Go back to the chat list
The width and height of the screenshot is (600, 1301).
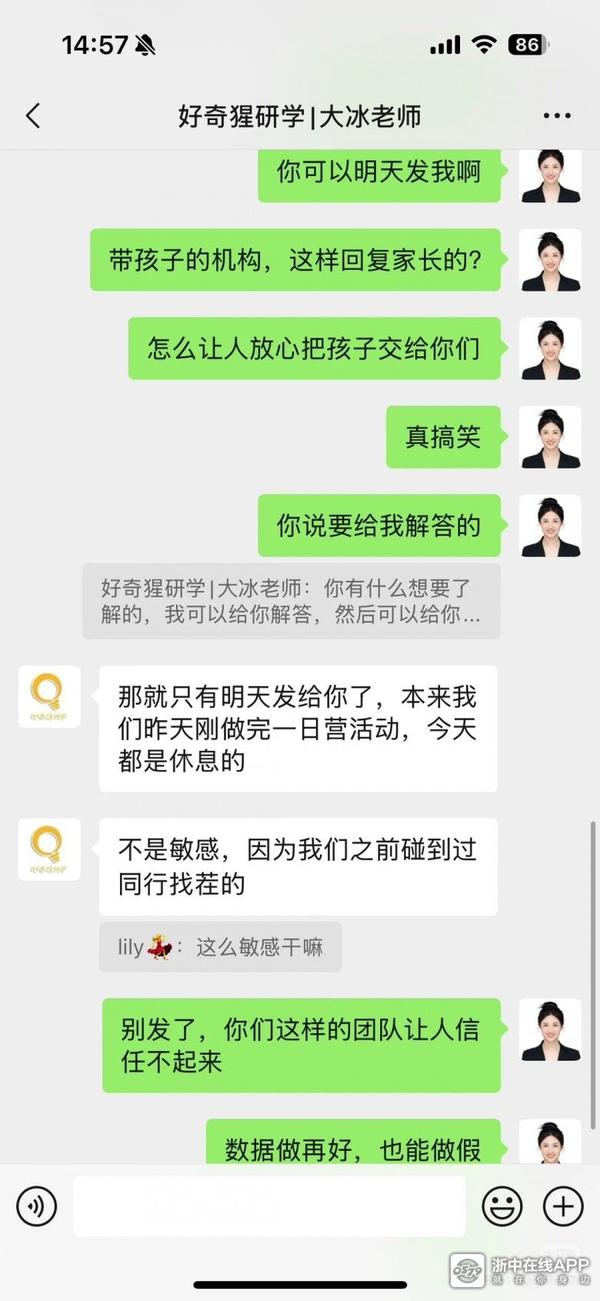click(x=33, y=116)
